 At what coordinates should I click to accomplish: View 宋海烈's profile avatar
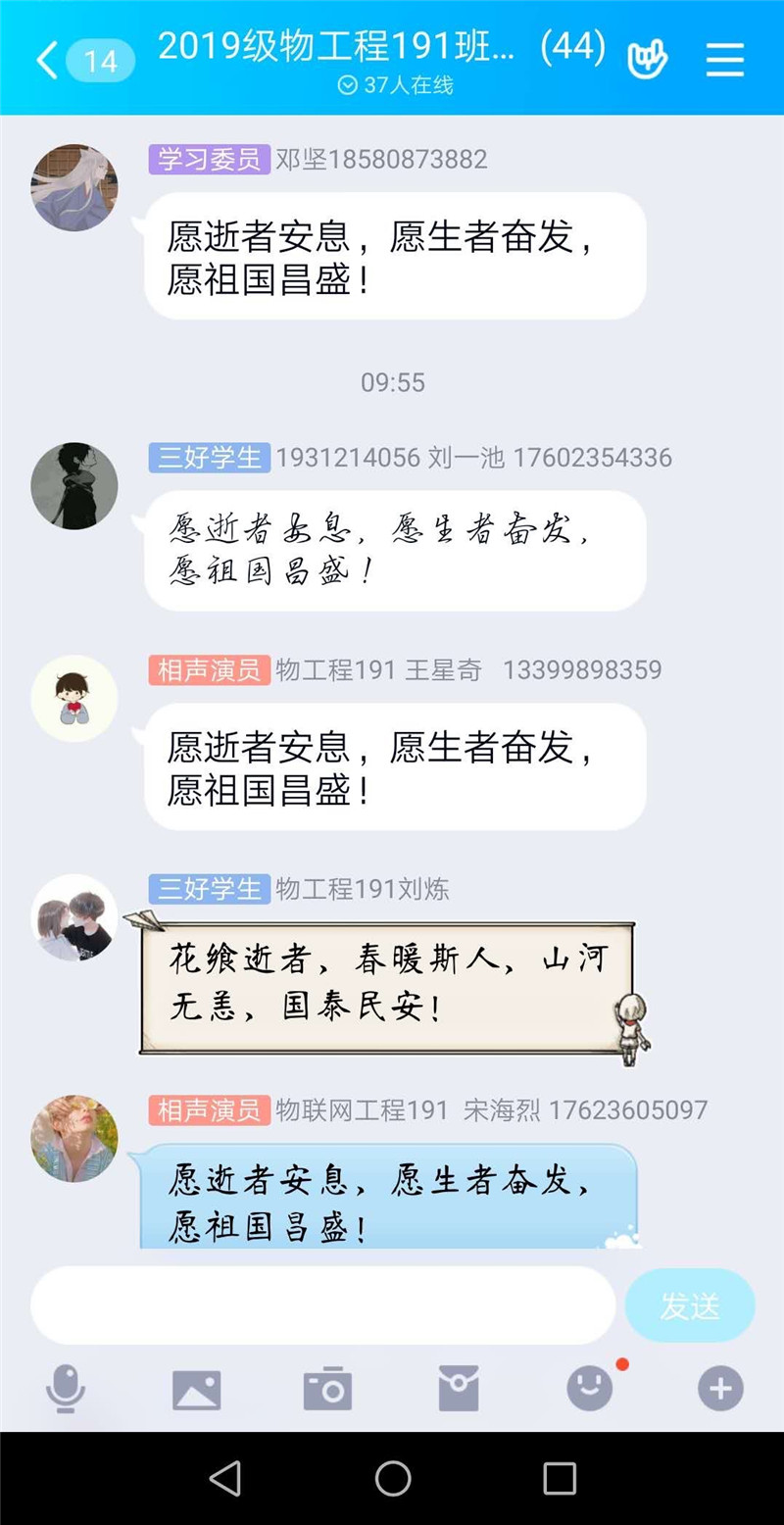click(x=74, y=1138)
